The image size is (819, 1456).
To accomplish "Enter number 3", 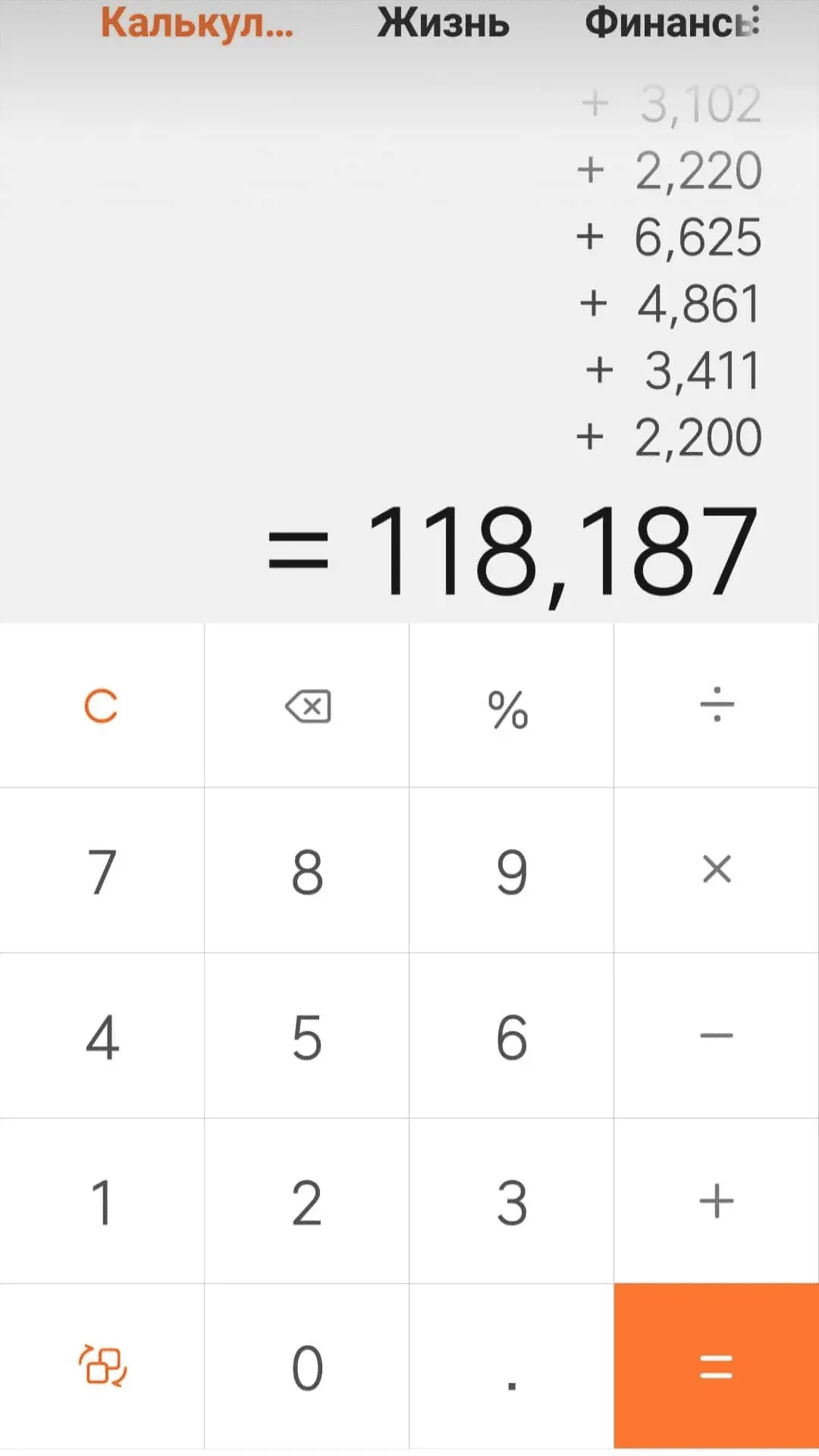I will coord(512,1203).
